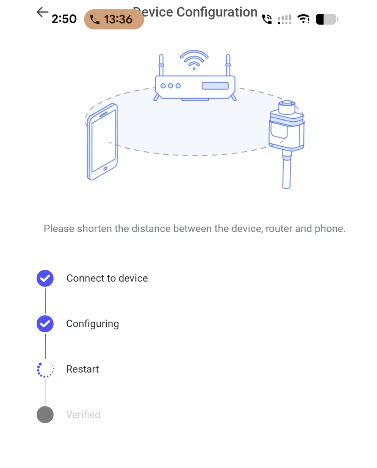Return to the ongoing call pill
Viewport: 377px width, 468px height.
(114, 19)
